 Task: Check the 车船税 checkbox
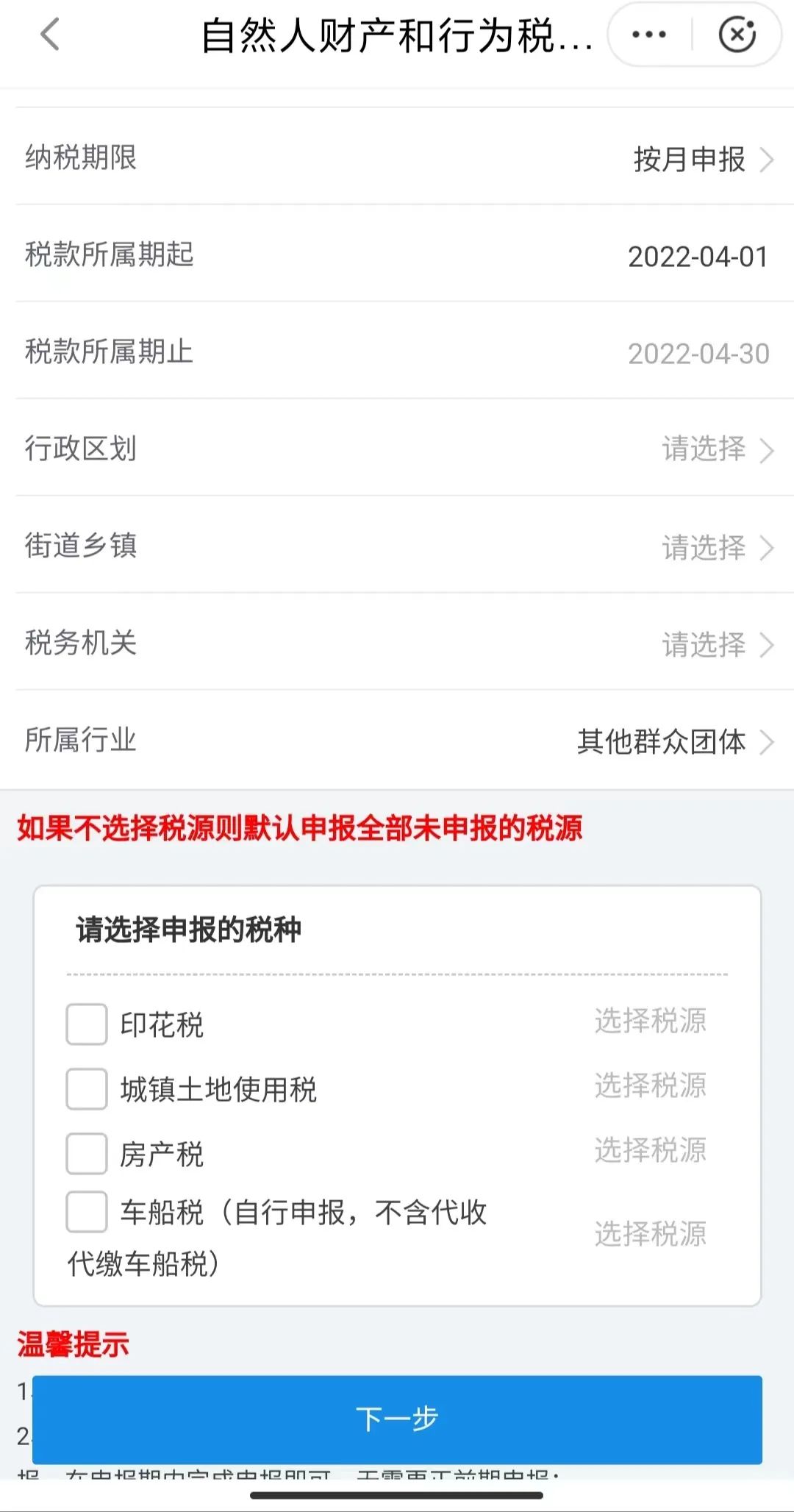point(87,1212)
